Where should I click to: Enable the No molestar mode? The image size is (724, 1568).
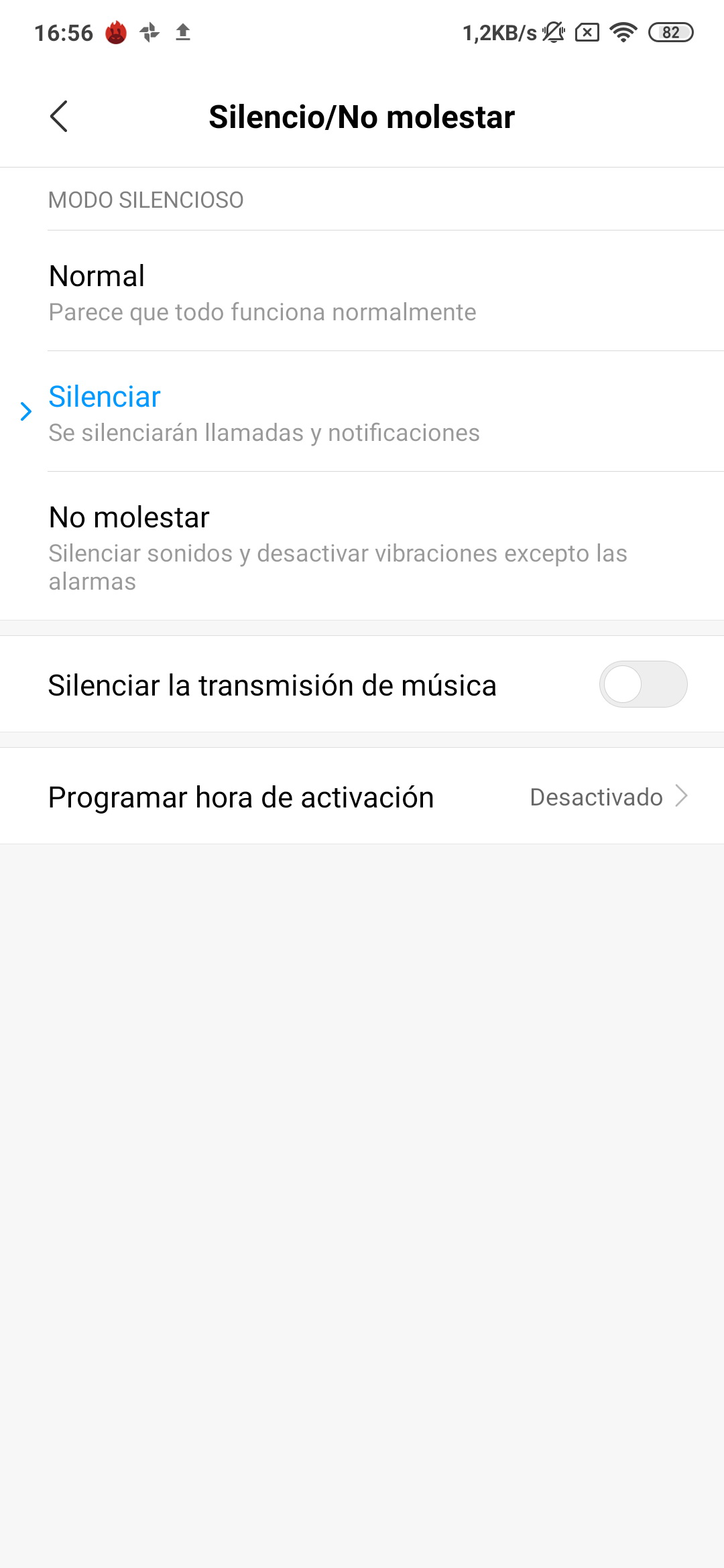click(x=362, y=546)
